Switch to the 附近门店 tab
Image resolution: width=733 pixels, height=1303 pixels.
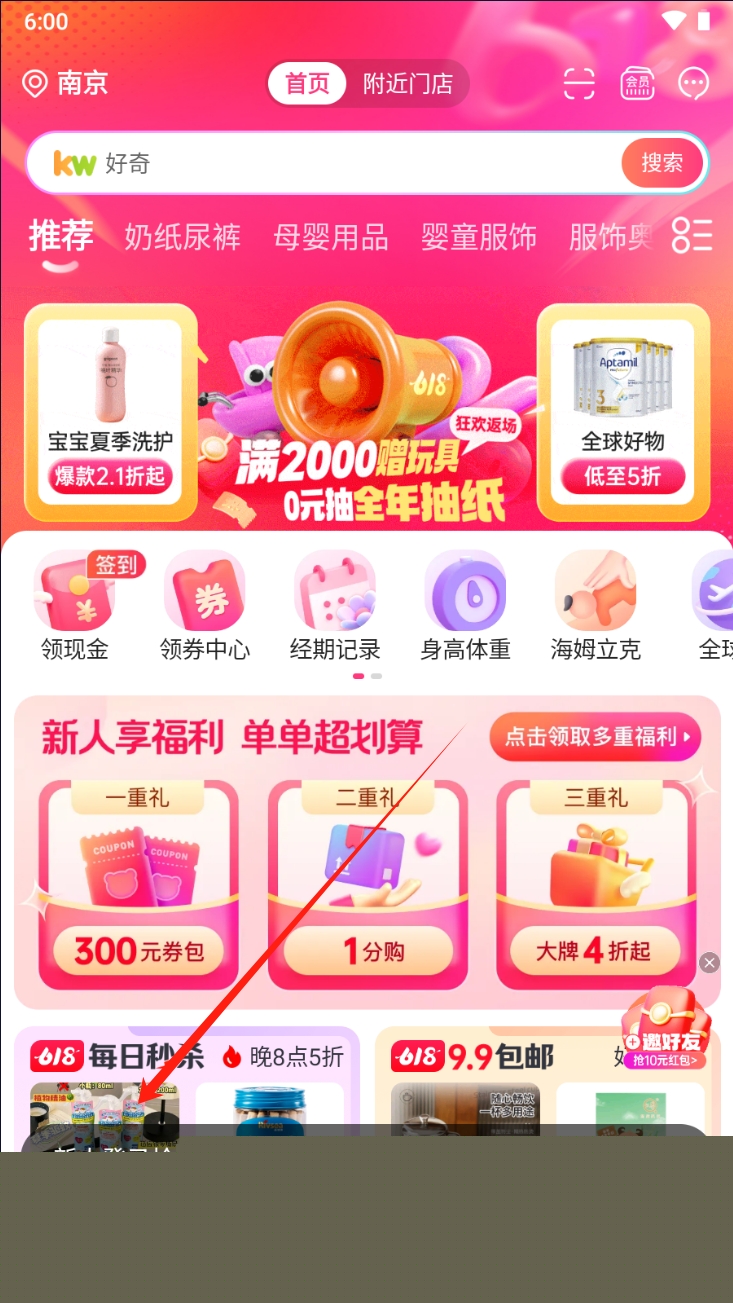point(407,84)
